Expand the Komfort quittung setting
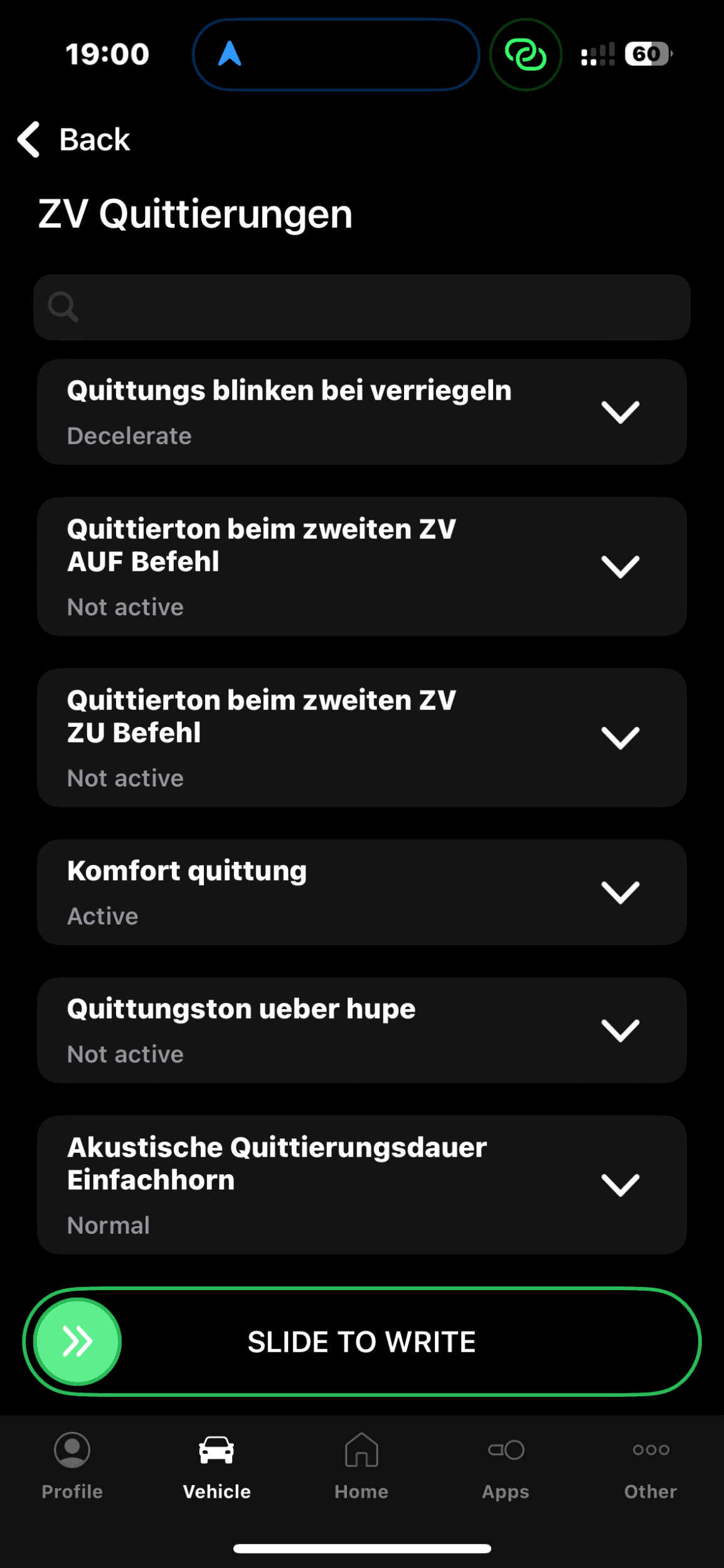The width and height of the screenshot is (724, 1568). pos(362,893)
